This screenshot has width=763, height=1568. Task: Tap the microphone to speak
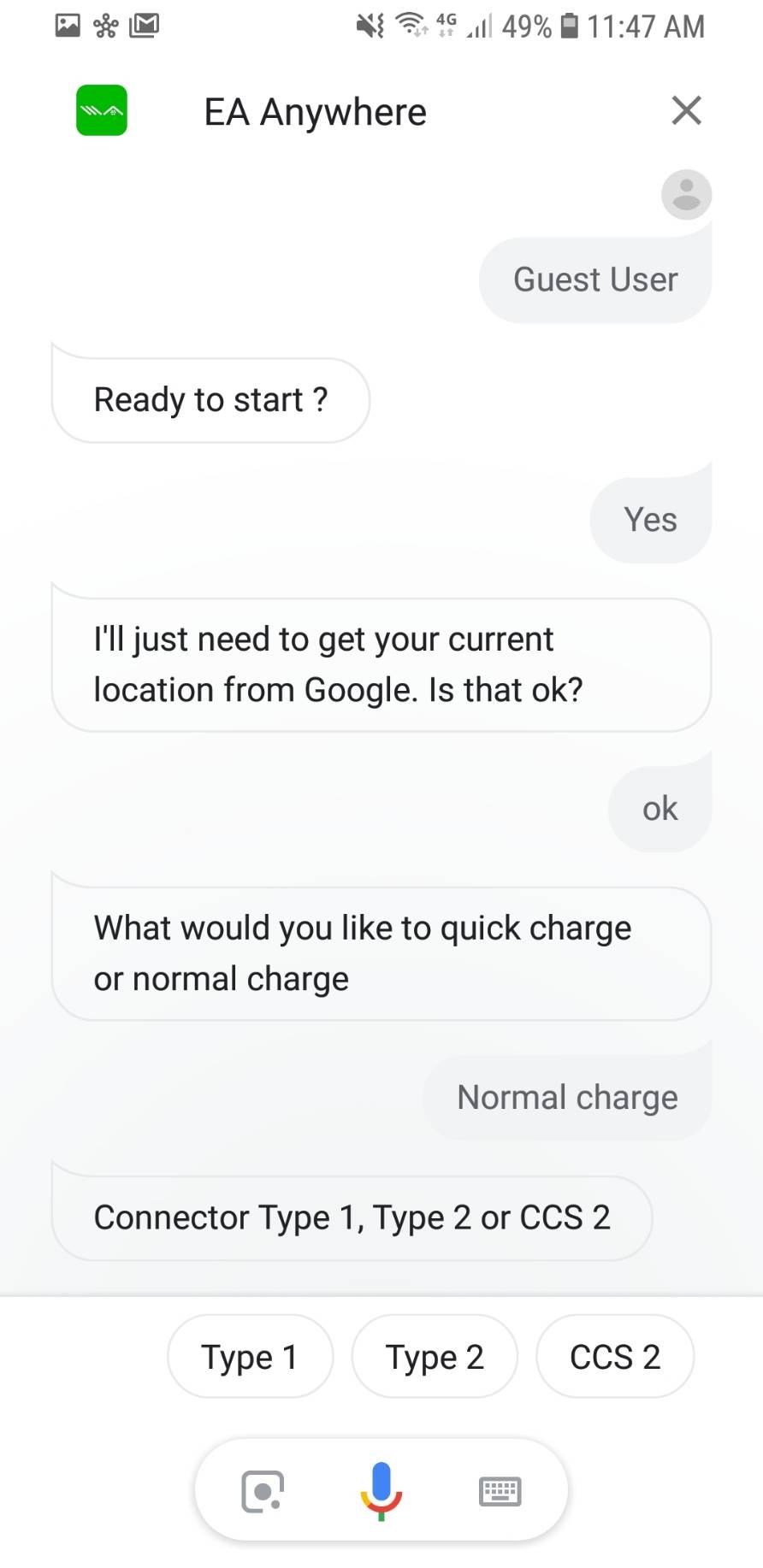pos(381,1491)
